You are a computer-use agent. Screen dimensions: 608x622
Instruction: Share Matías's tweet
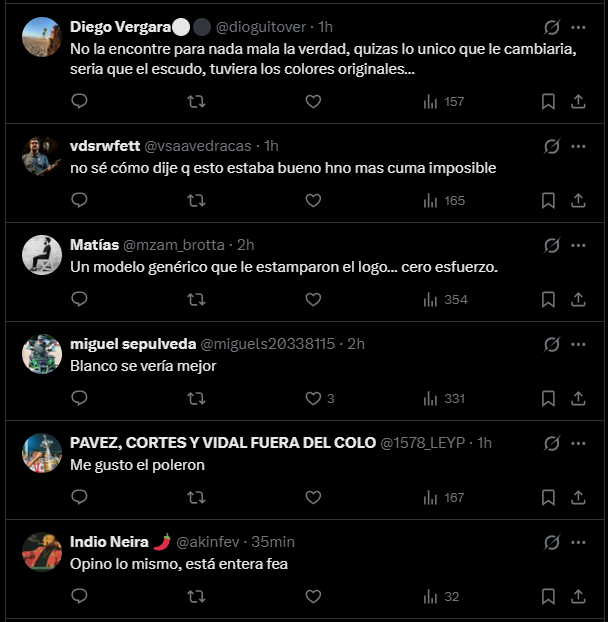pyautogui.click(x=578, y=299)
